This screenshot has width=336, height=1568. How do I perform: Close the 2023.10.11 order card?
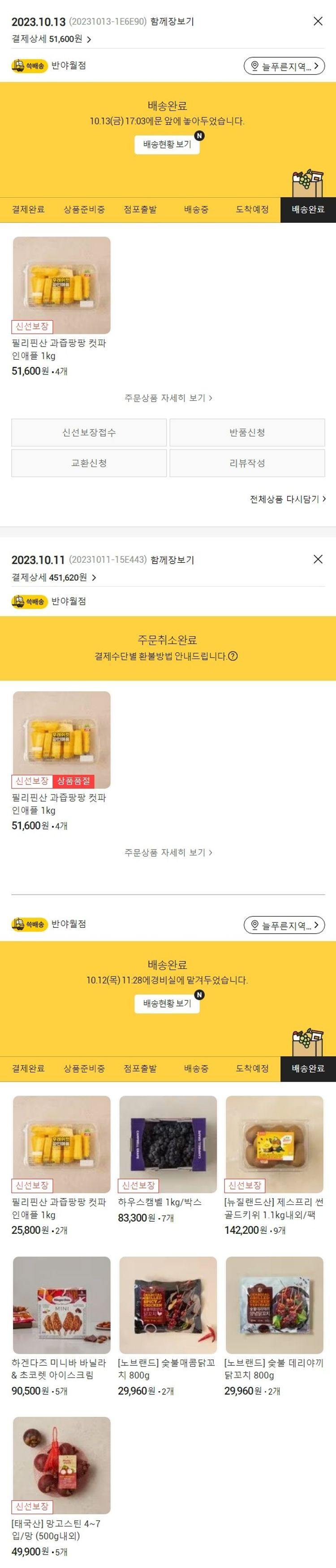tap(318, 559)
